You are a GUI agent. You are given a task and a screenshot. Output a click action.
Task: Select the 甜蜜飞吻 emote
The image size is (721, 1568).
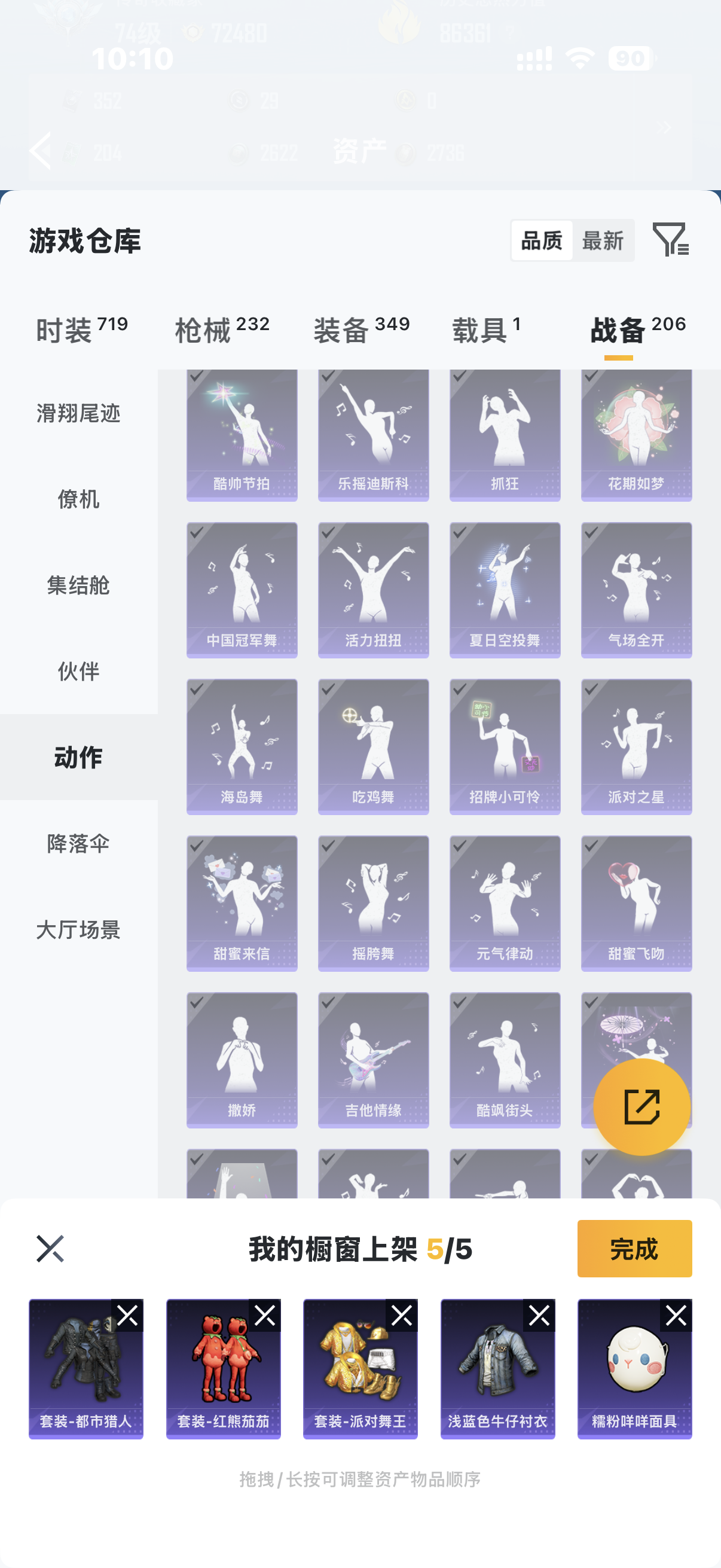click(636, 902)
